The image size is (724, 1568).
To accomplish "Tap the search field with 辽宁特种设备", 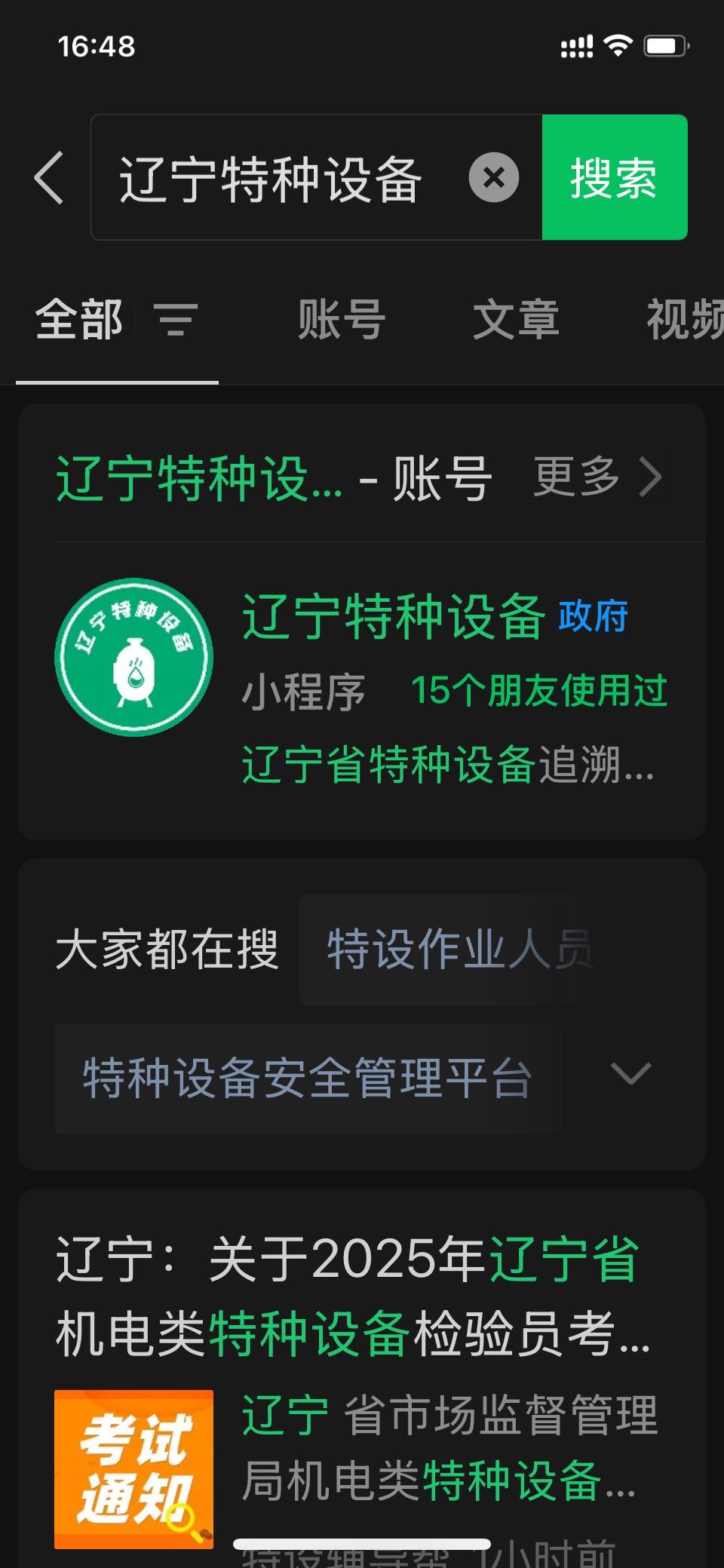I will [x=279, y=178].
